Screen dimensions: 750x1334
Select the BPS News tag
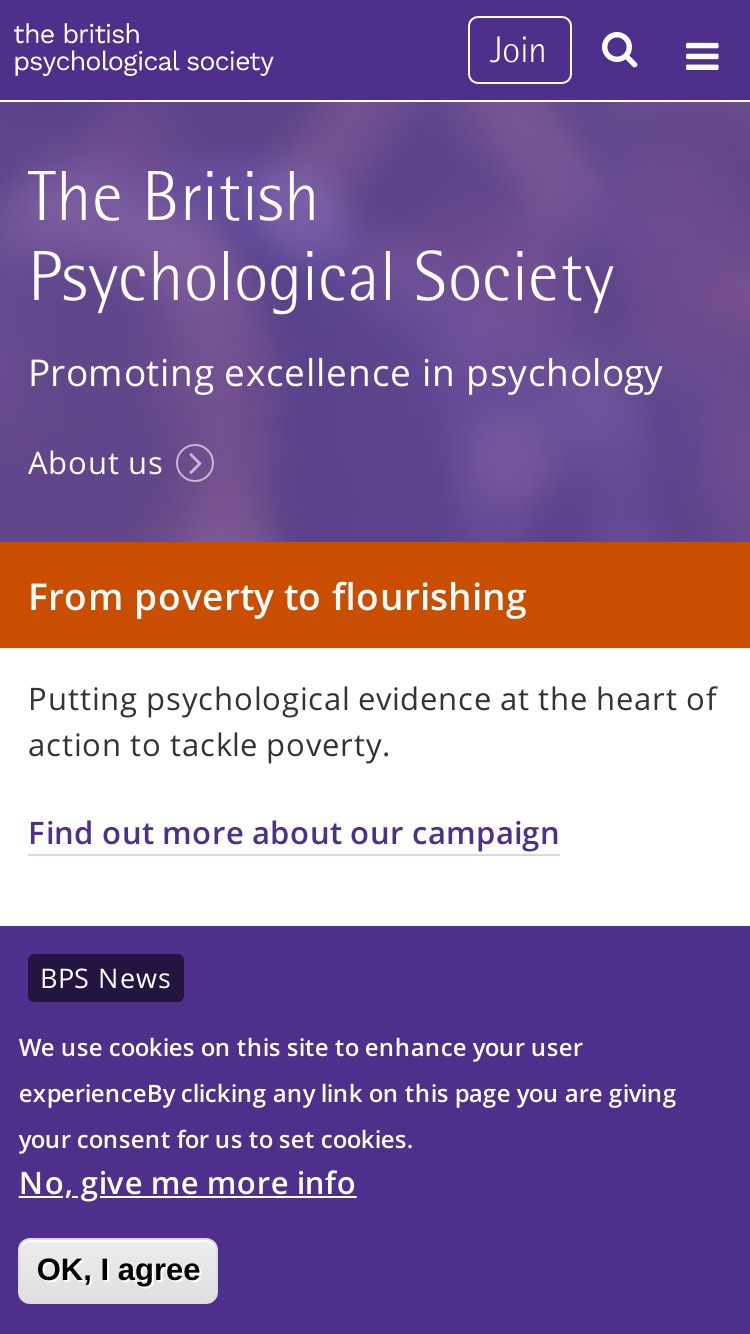pos(106,978)
